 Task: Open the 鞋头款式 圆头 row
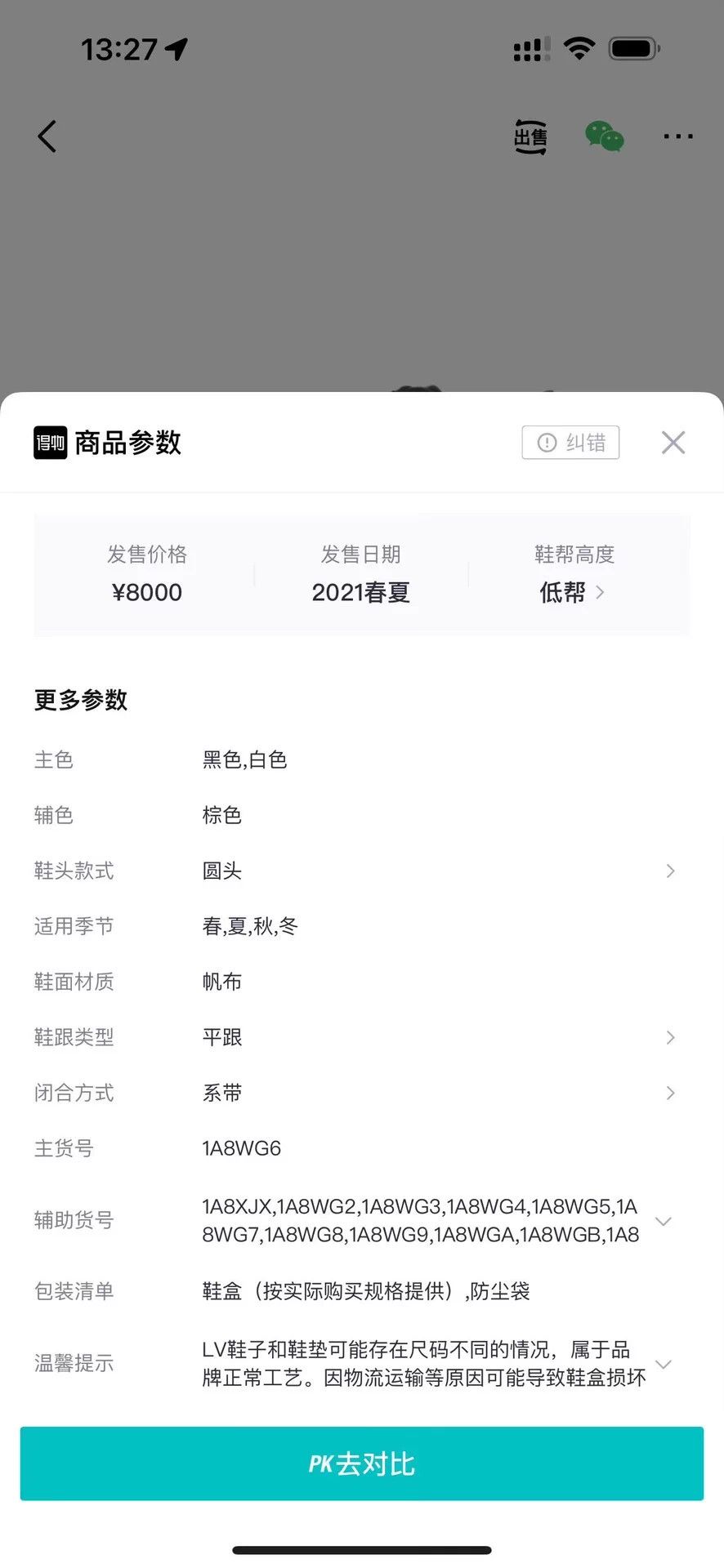point(362,871)
